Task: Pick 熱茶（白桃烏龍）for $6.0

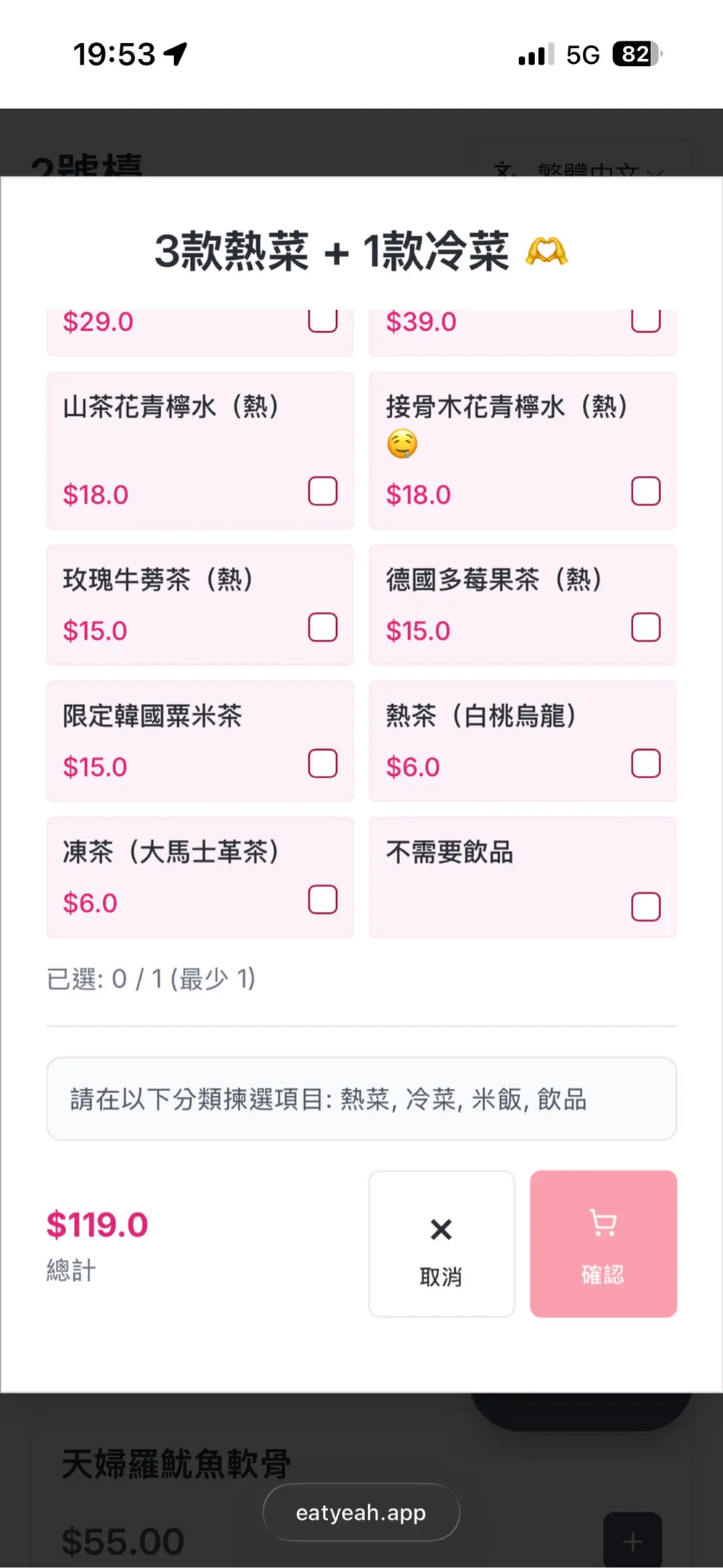Action: pos(645,764)
